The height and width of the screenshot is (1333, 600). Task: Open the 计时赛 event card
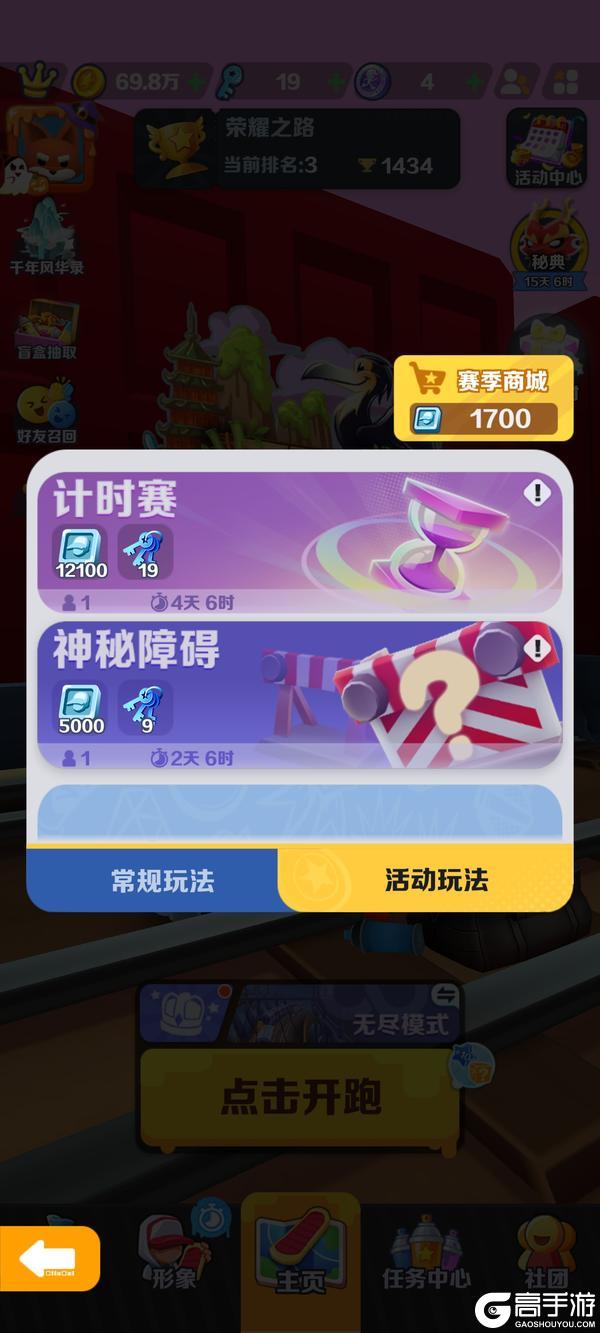click(300, 540)
